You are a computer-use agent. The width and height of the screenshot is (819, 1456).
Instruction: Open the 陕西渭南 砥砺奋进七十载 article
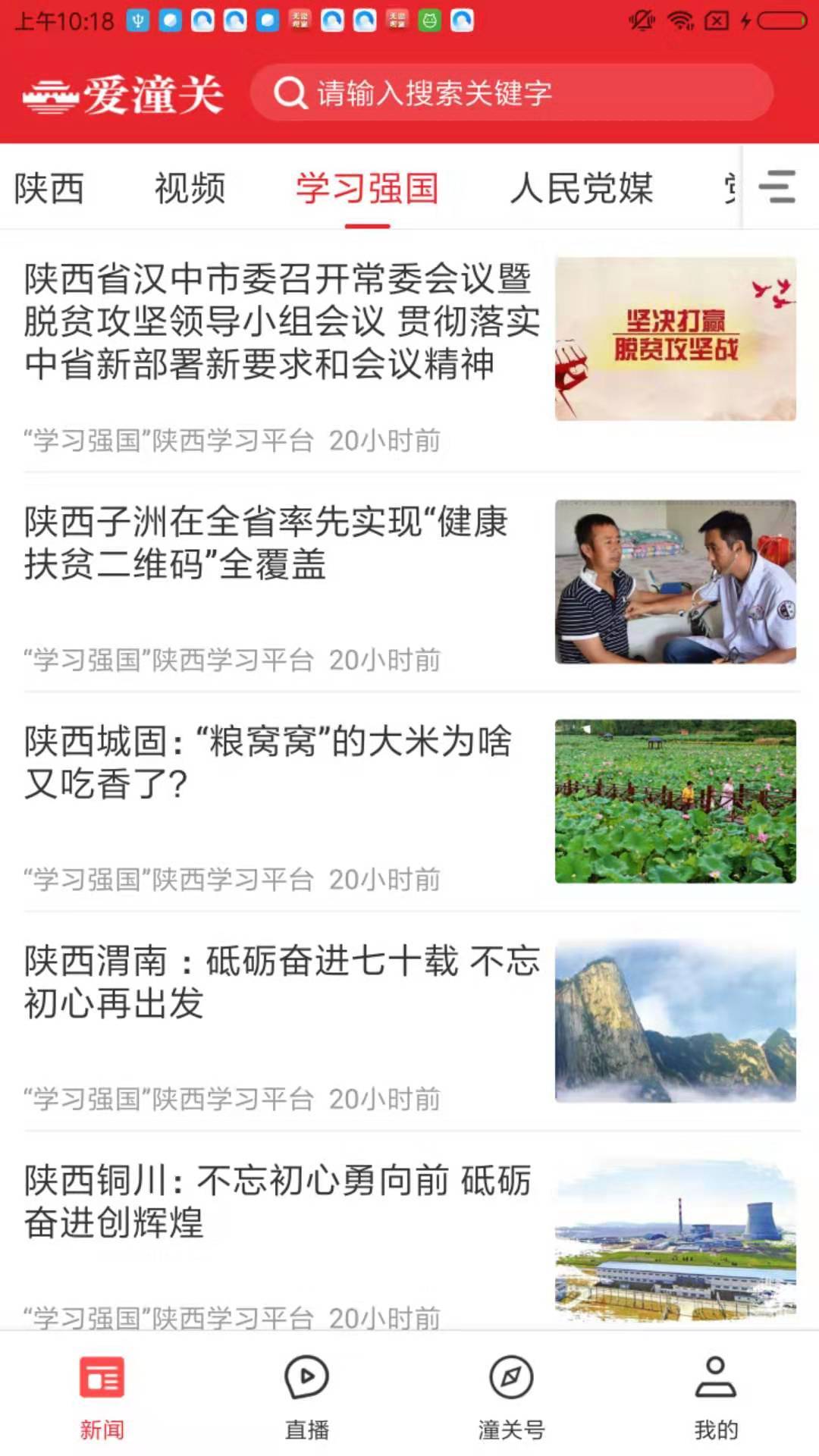click(281, 982)
